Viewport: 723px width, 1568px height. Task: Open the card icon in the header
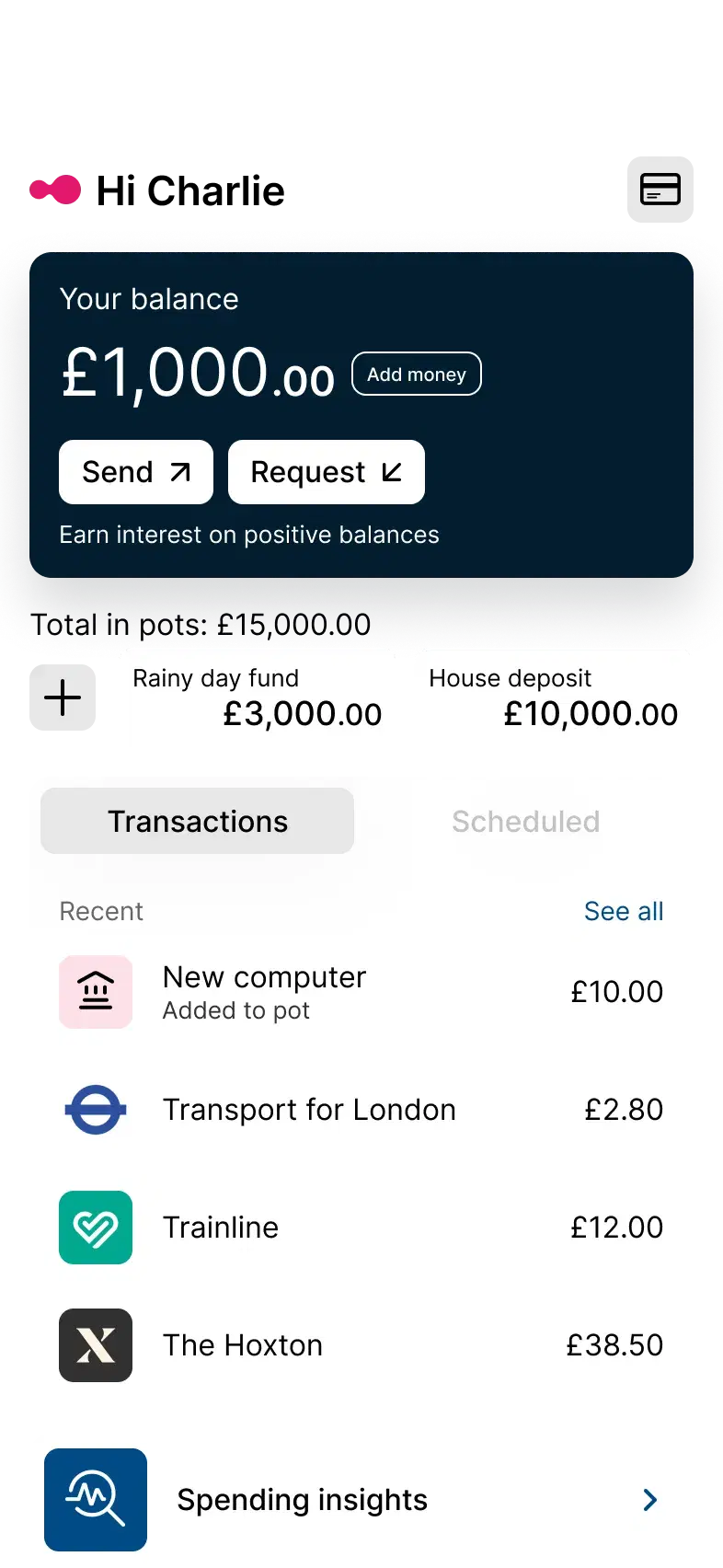[x=660, y=189]
